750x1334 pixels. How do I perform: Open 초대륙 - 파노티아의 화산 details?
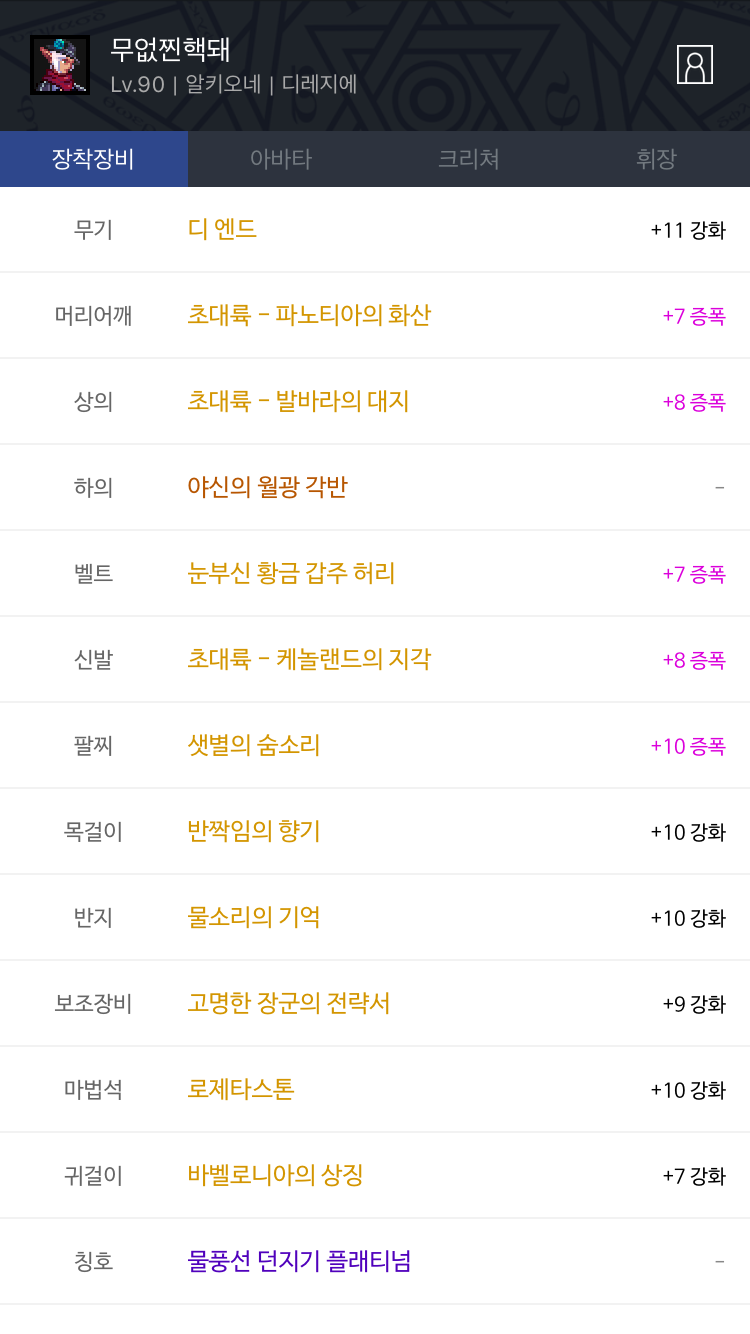(x=309, y=315)
